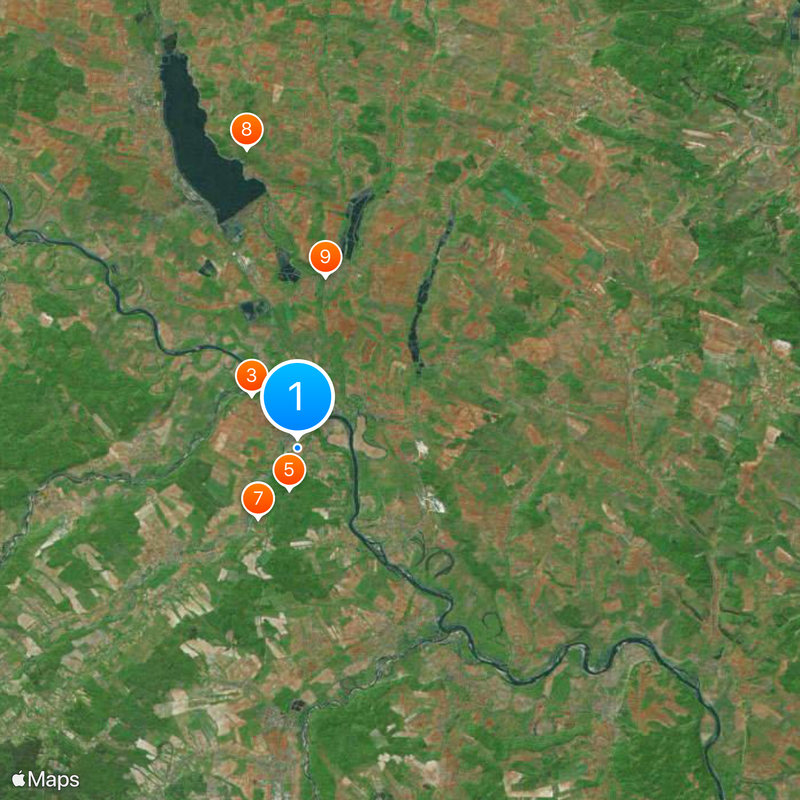Select the orange pin numbered 5

289,469
